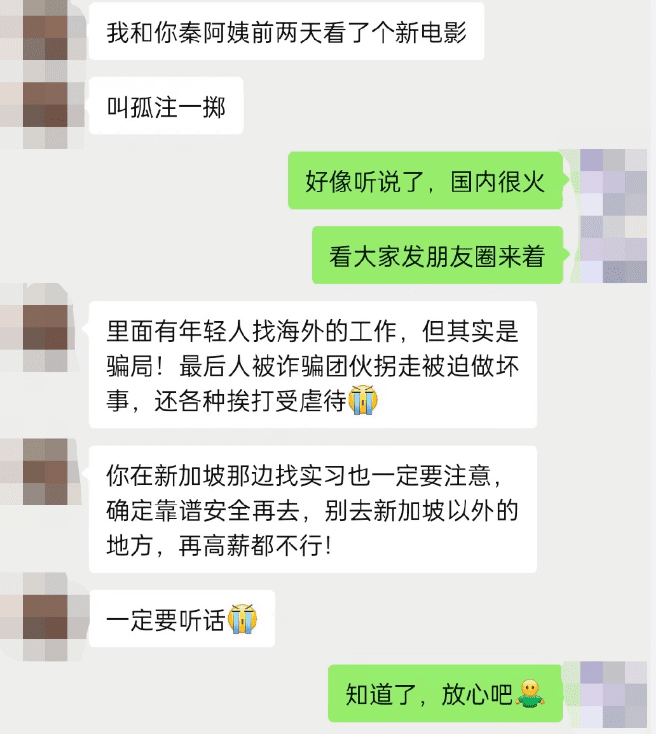This screenshot has width=656, height=734.
Task: Open the avatar beside 知道了，放心吧
Action: pos(613,693)
